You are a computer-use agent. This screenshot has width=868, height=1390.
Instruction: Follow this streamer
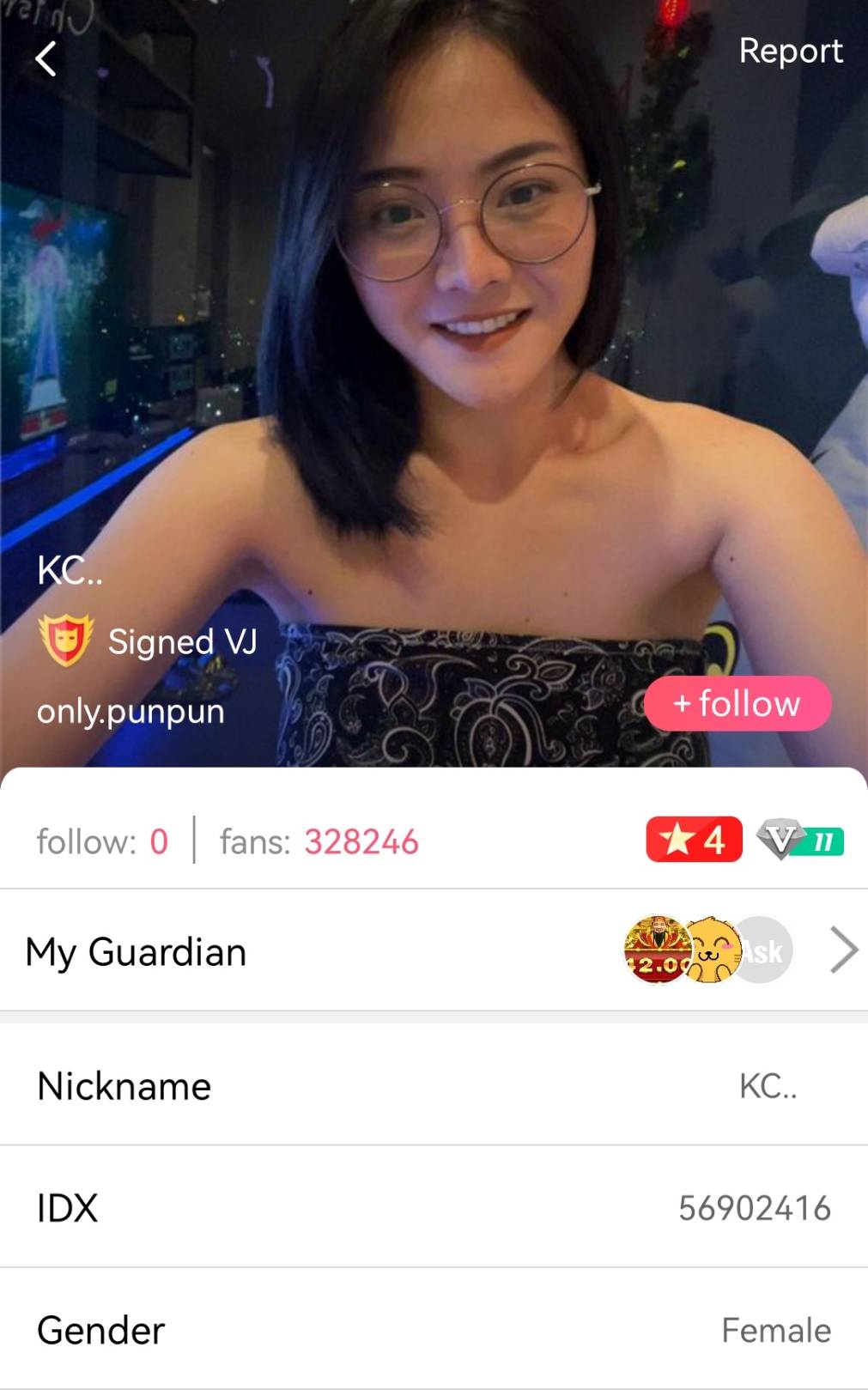pos(737,704)
